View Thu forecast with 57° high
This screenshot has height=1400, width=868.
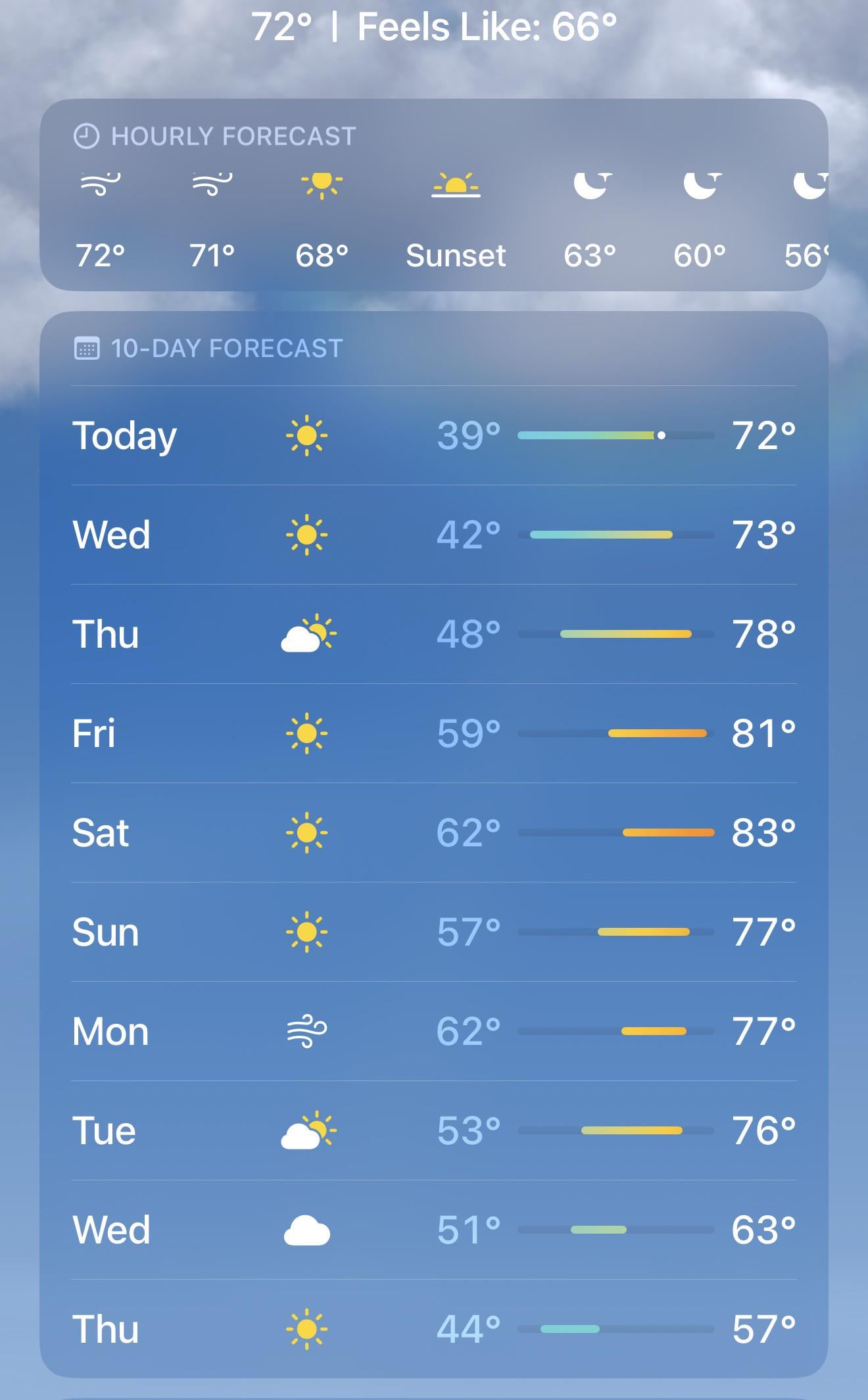click(433, 1329)
